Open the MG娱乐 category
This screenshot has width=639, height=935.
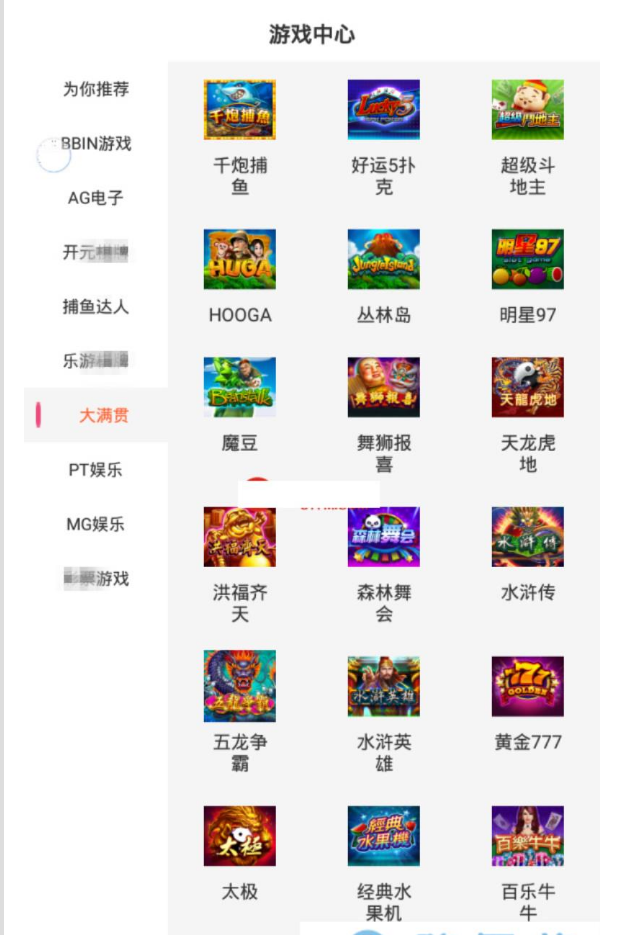click(96, 524)
